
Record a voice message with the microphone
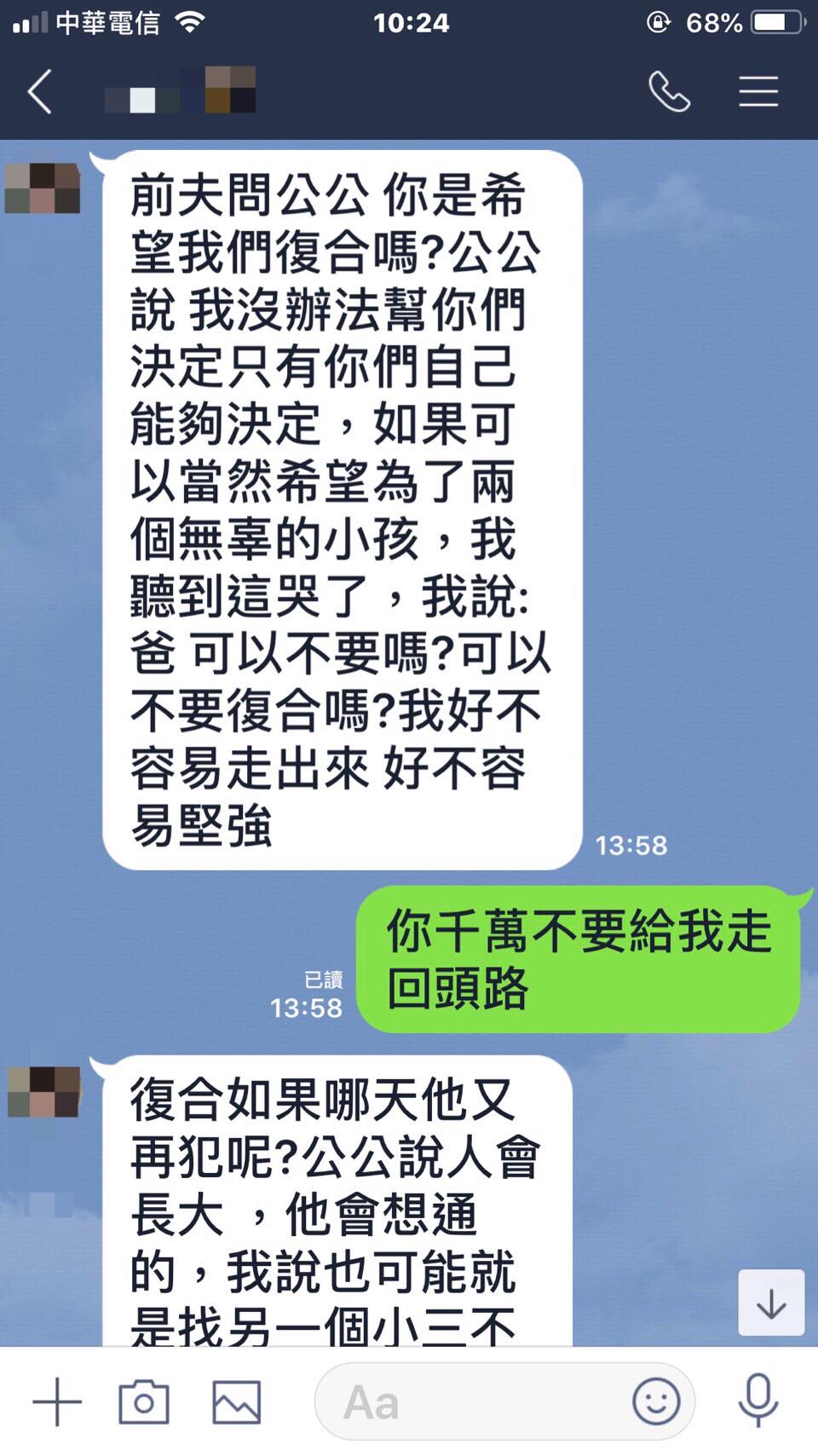(x=758, y=1401)
